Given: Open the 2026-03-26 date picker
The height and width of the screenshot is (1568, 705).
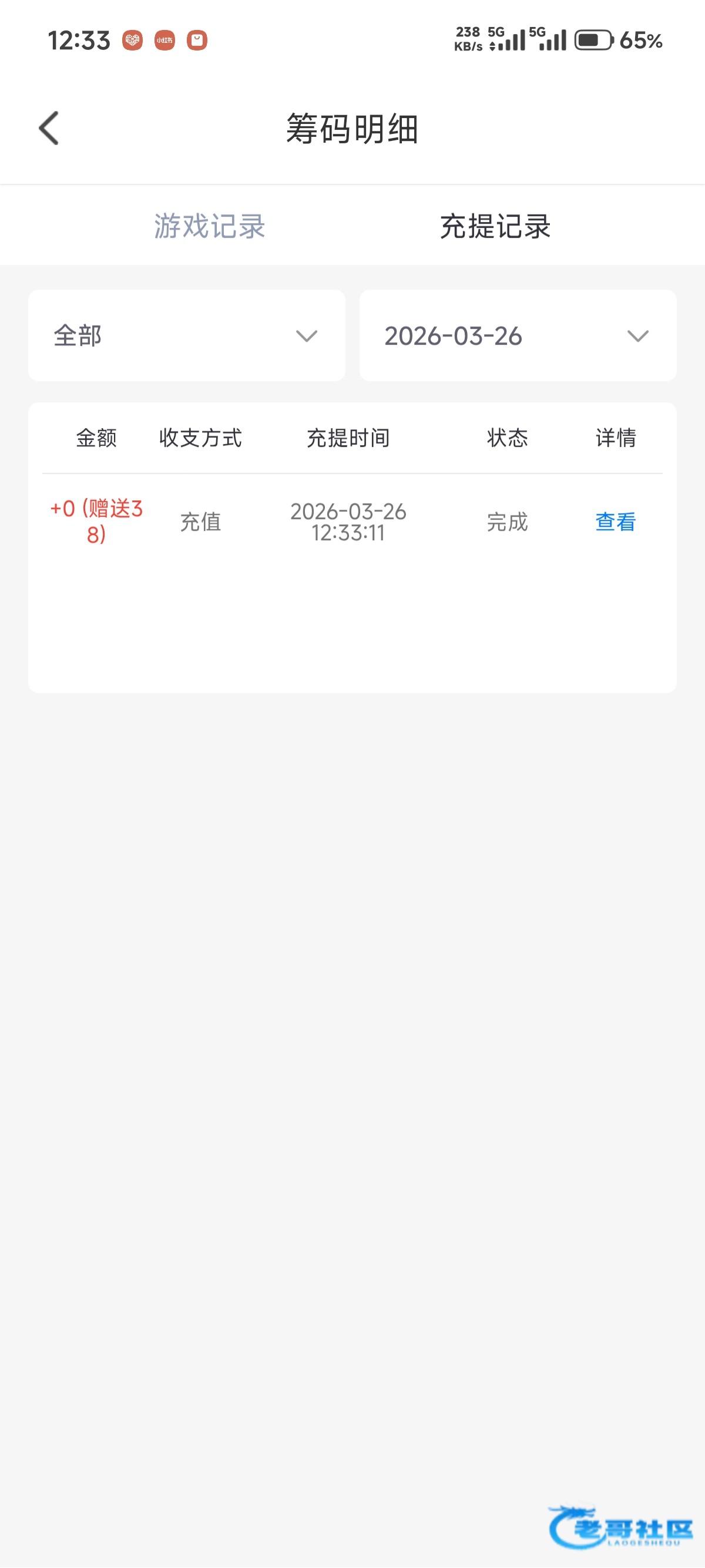Looking at the screenshot, I should tap(518, 335).
